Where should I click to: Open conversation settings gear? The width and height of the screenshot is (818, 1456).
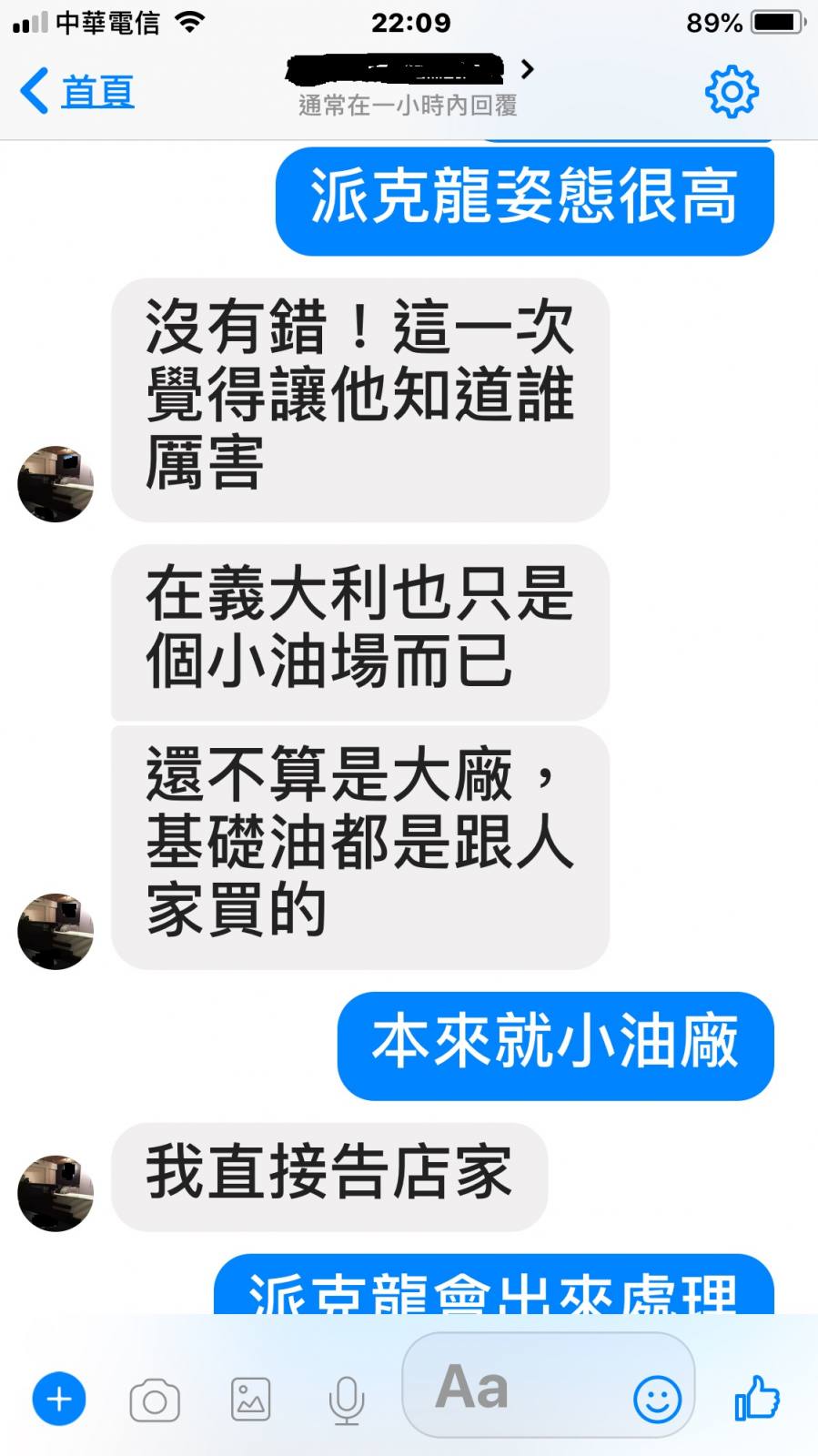tap(732, 92)
